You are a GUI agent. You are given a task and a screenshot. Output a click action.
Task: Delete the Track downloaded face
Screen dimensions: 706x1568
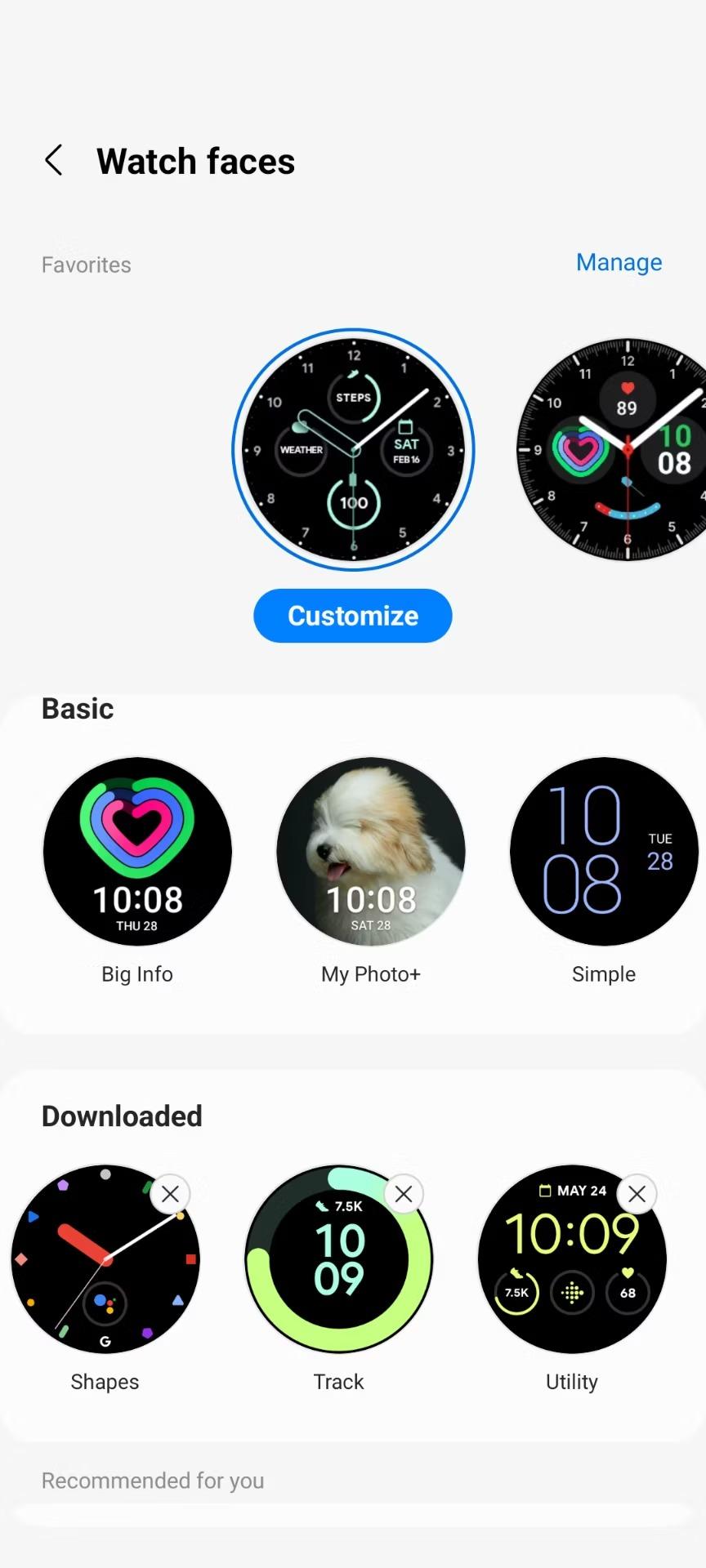click(404, 1194)
